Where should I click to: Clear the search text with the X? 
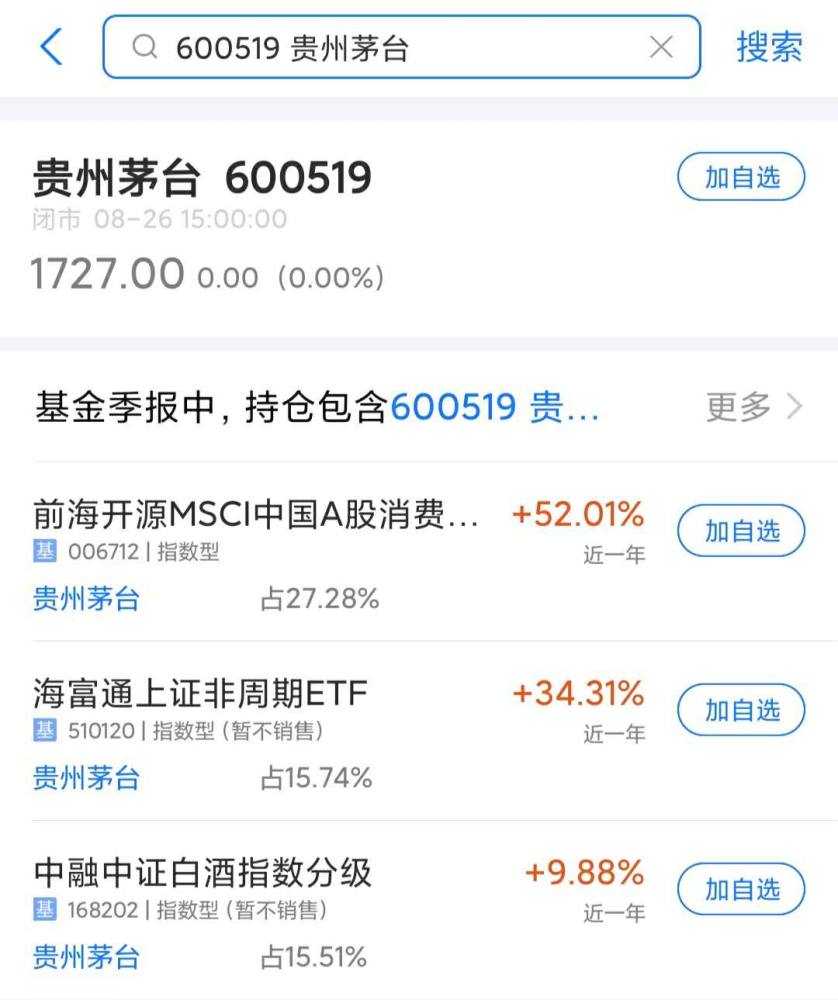(x=661, y=47)
